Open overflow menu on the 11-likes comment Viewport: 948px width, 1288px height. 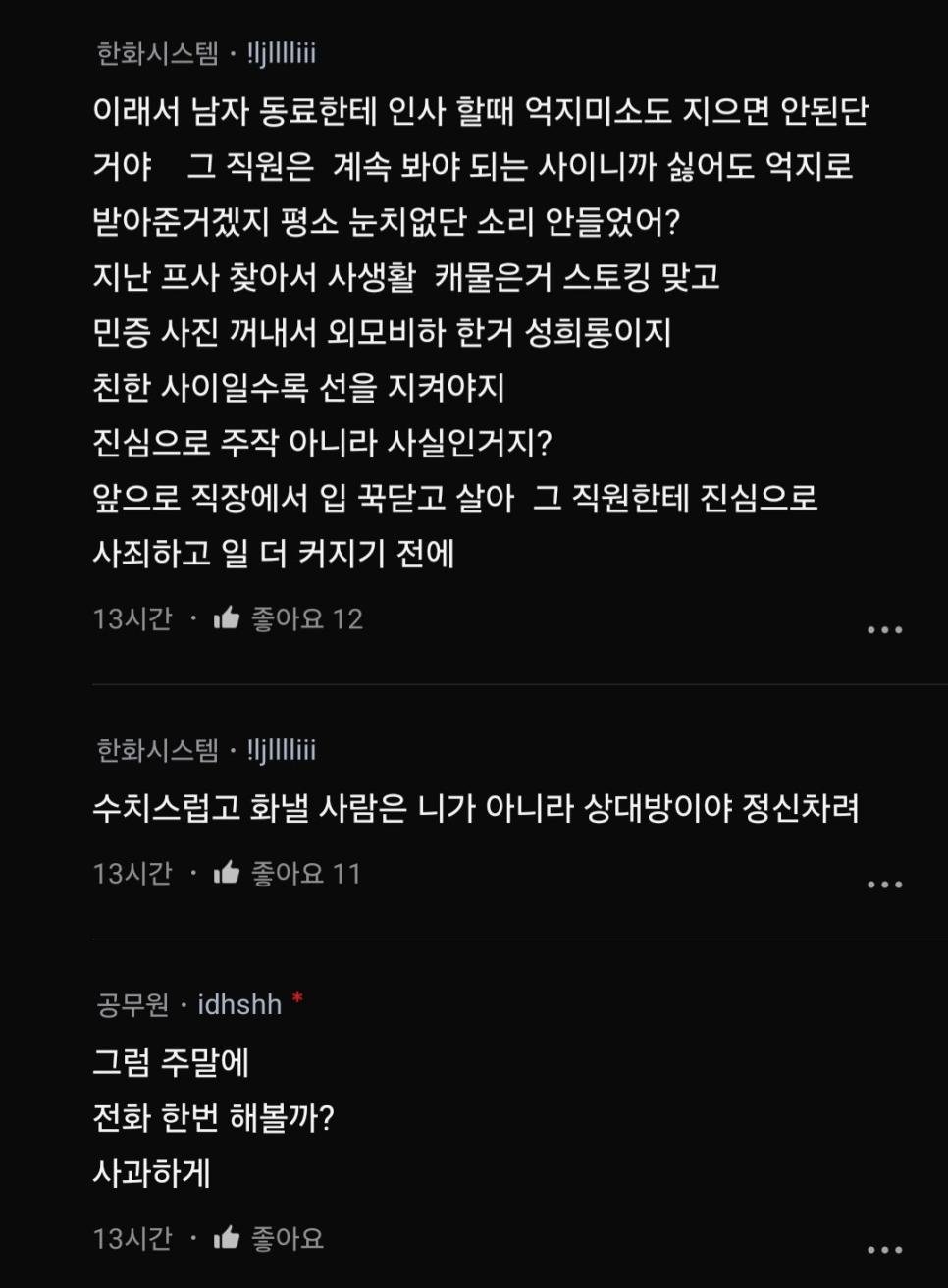coord(884,885)
